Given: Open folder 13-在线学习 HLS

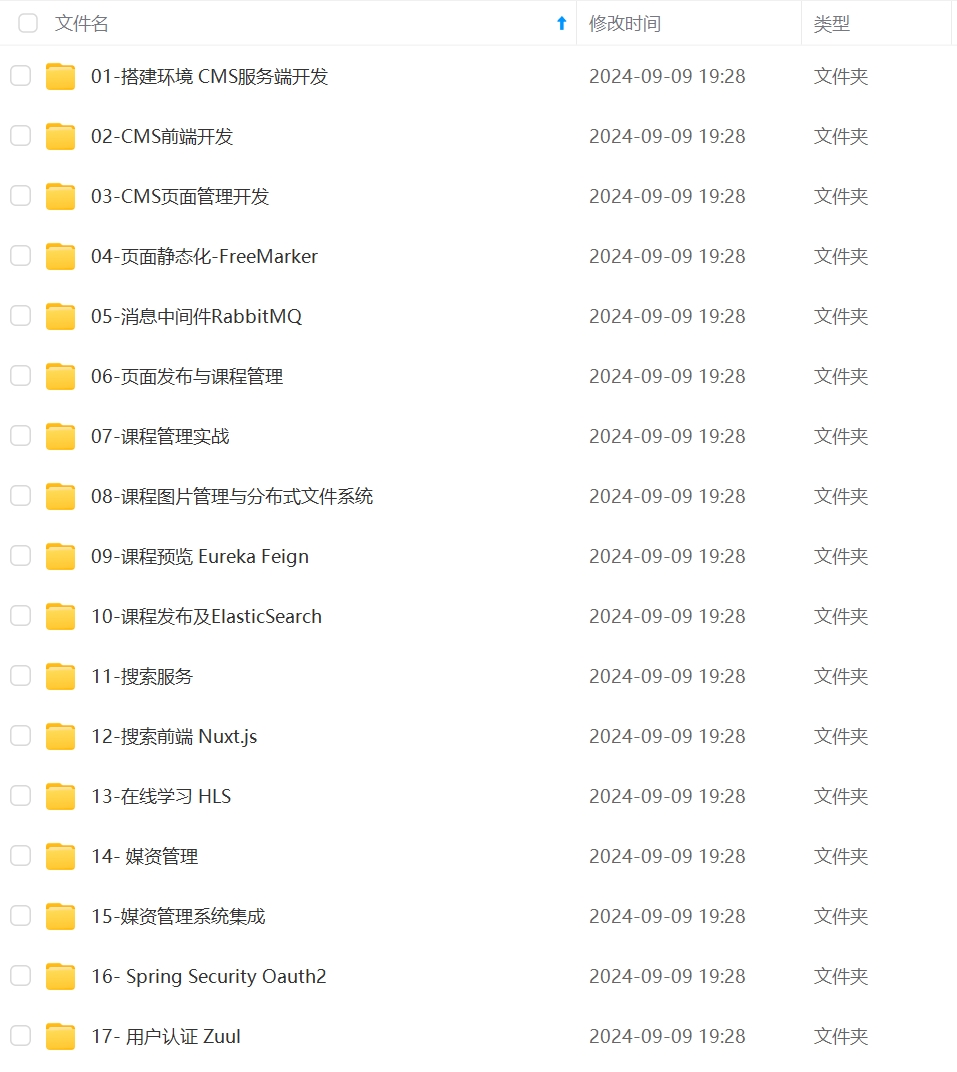Looking at the screenshot, I should coord(161,796).
